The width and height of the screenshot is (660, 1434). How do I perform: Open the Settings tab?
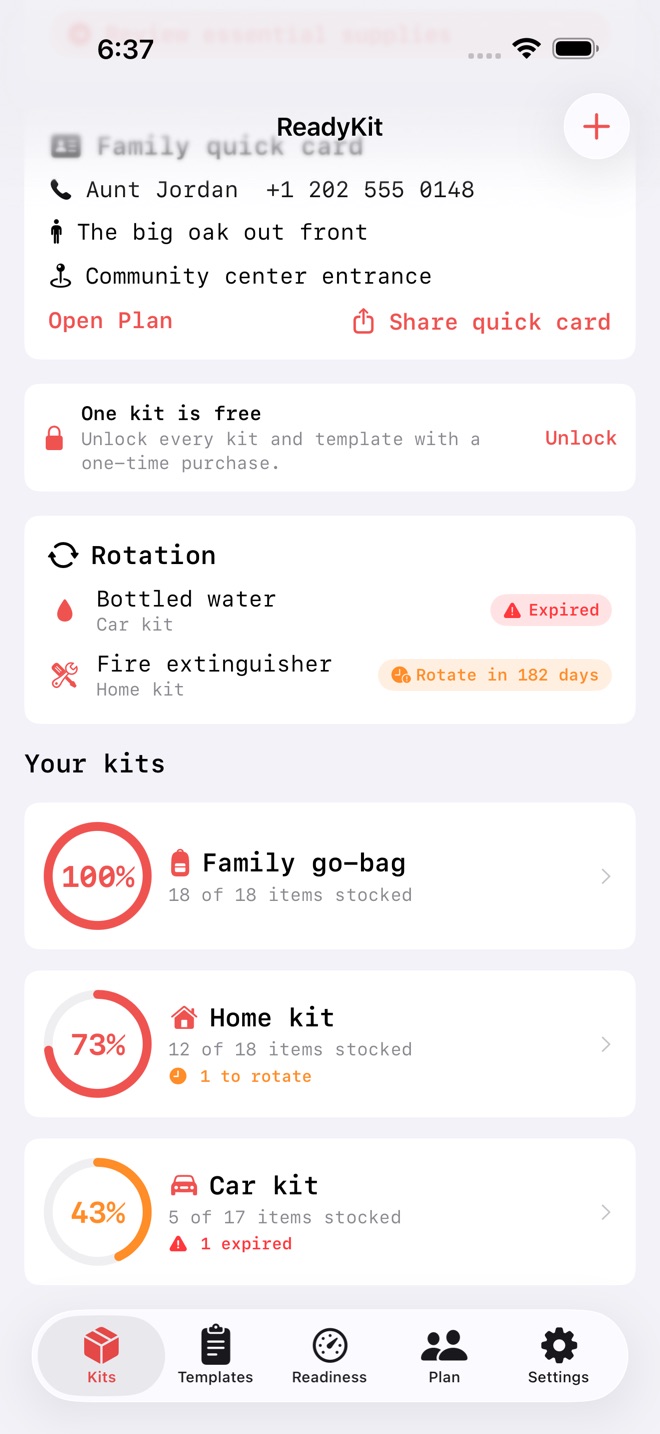(x=558, y=1356)
